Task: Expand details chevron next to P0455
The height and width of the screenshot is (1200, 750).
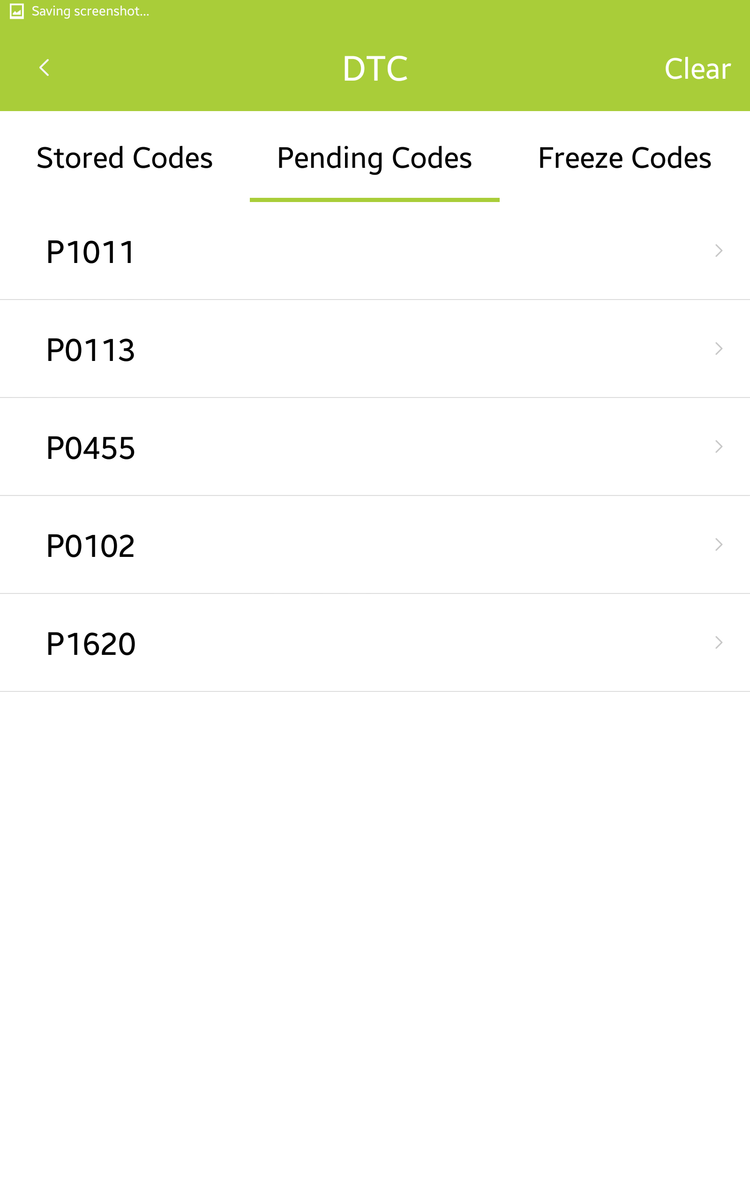Action: click(718, 446)
